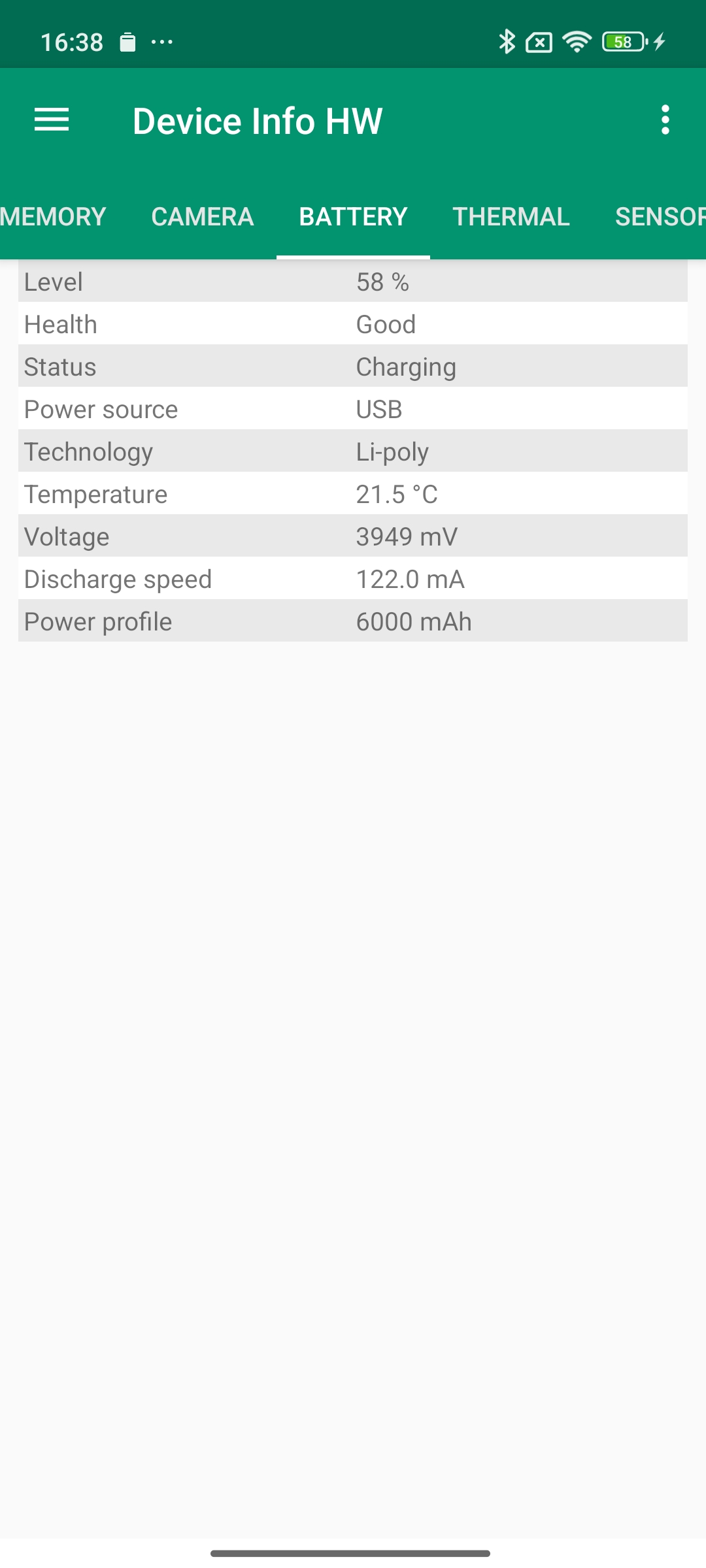Open the SENSOR tab
Image resolution: width=706 pixels, height=1568 pixels.
[x=659, y=217]
